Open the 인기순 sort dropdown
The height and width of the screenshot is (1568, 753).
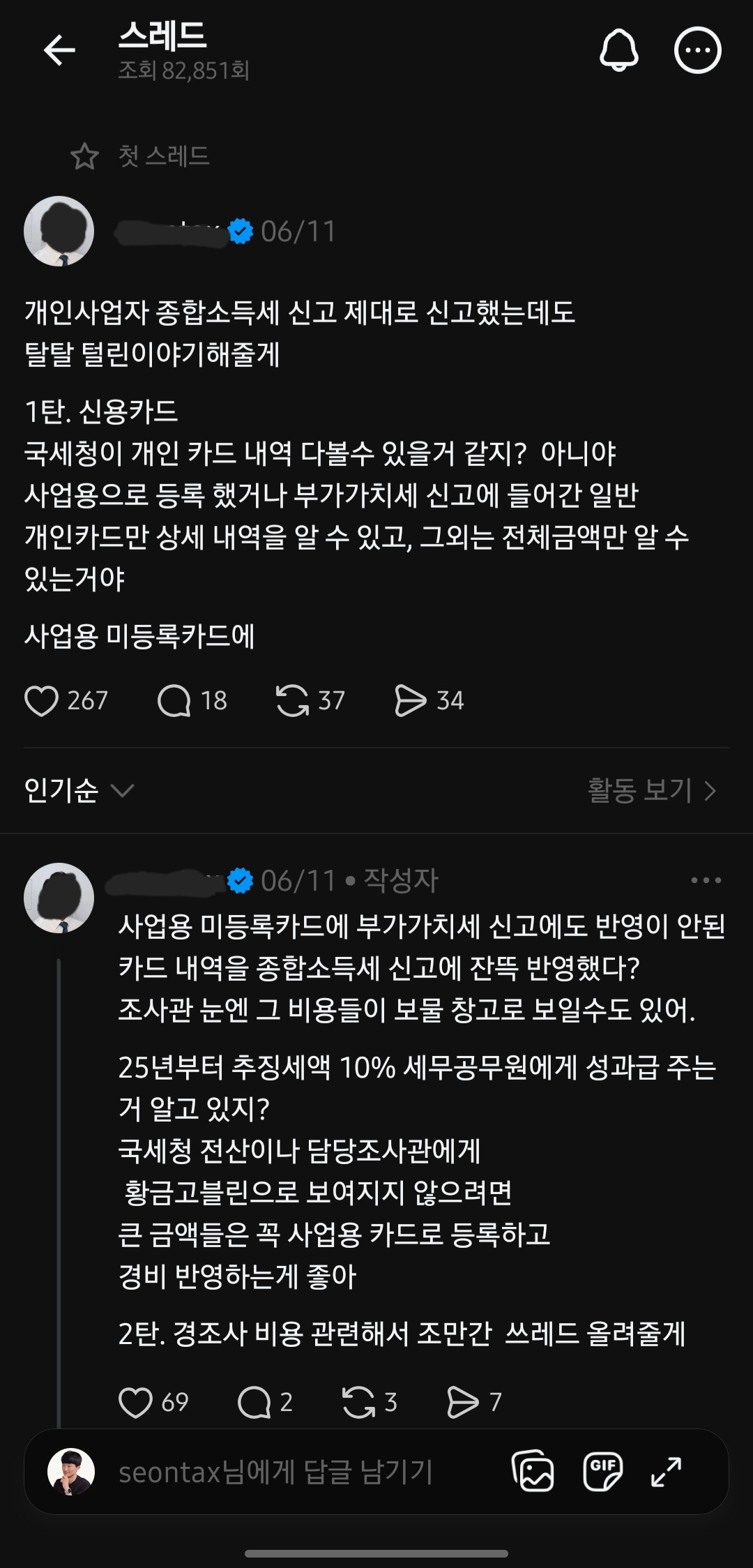(x=78, y=790)
